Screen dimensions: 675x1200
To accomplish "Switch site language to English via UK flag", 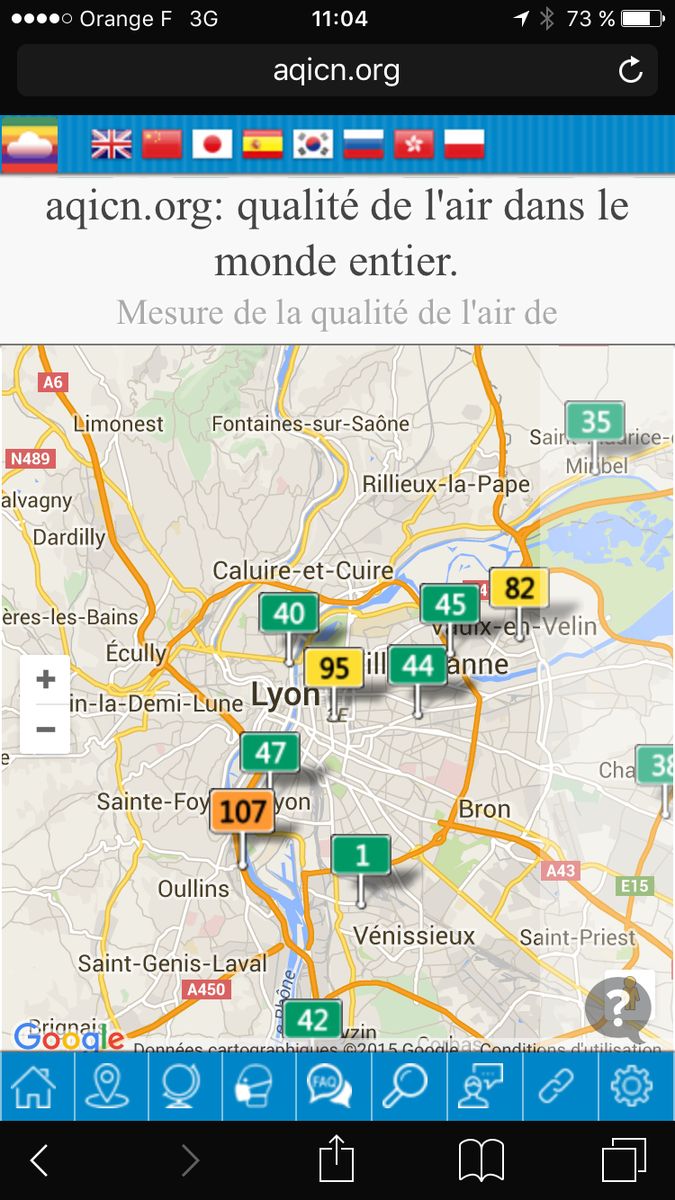I will [111, 145].
